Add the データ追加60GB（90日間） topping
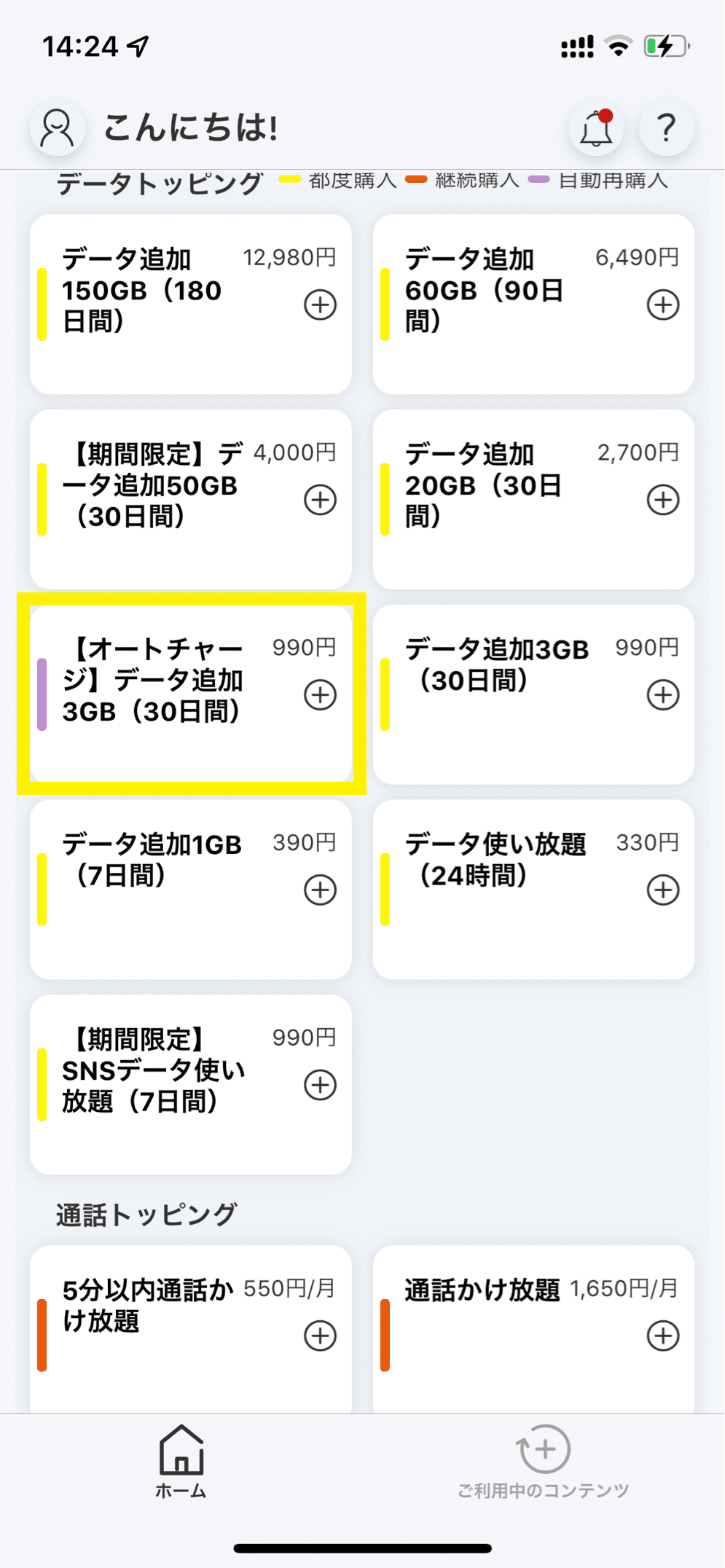Image resolution: width=725 pixels, height=1568 pixels. 663,305
